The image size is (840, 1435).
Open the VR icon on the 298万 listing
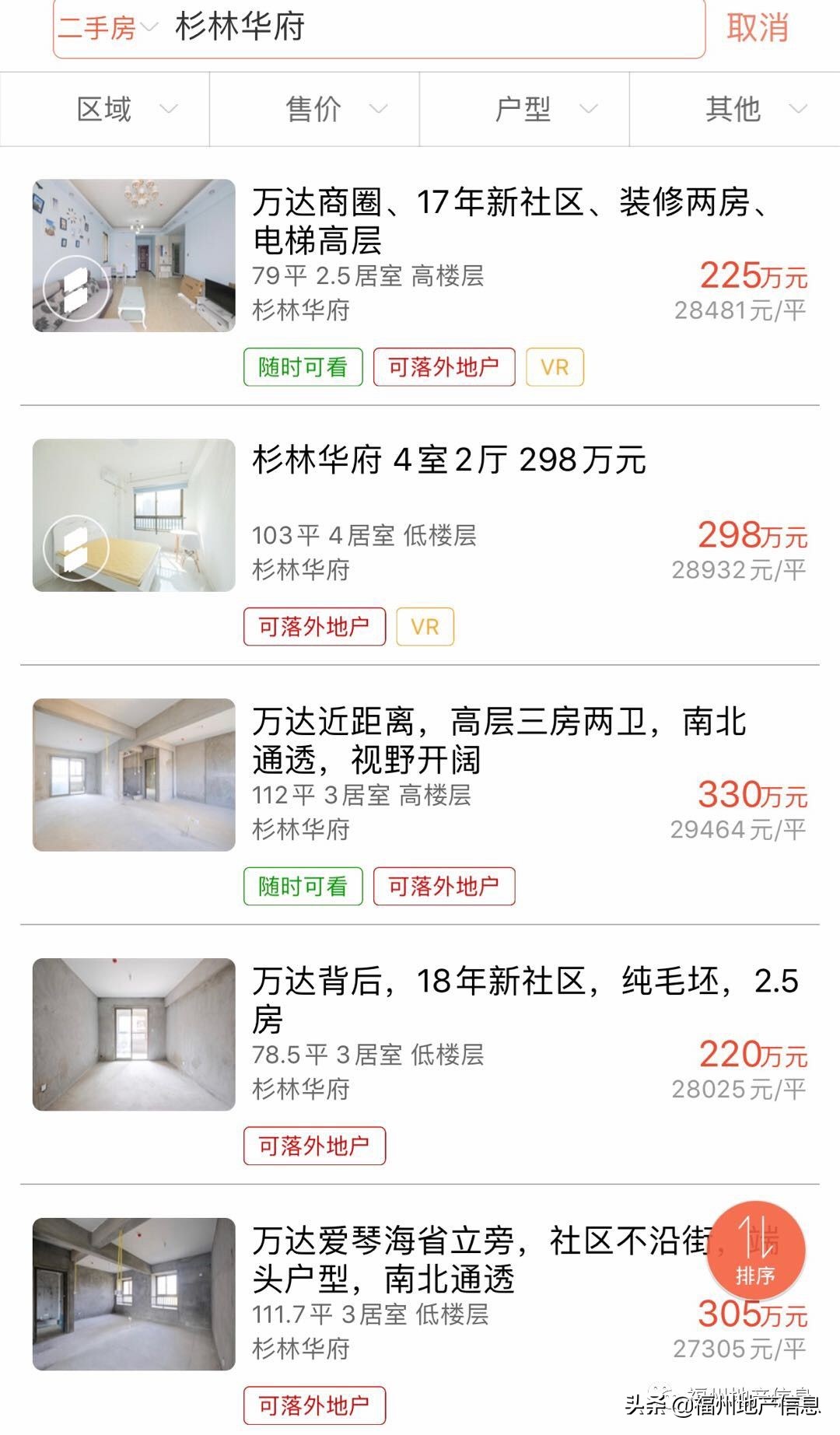click(x=423, y=625)
